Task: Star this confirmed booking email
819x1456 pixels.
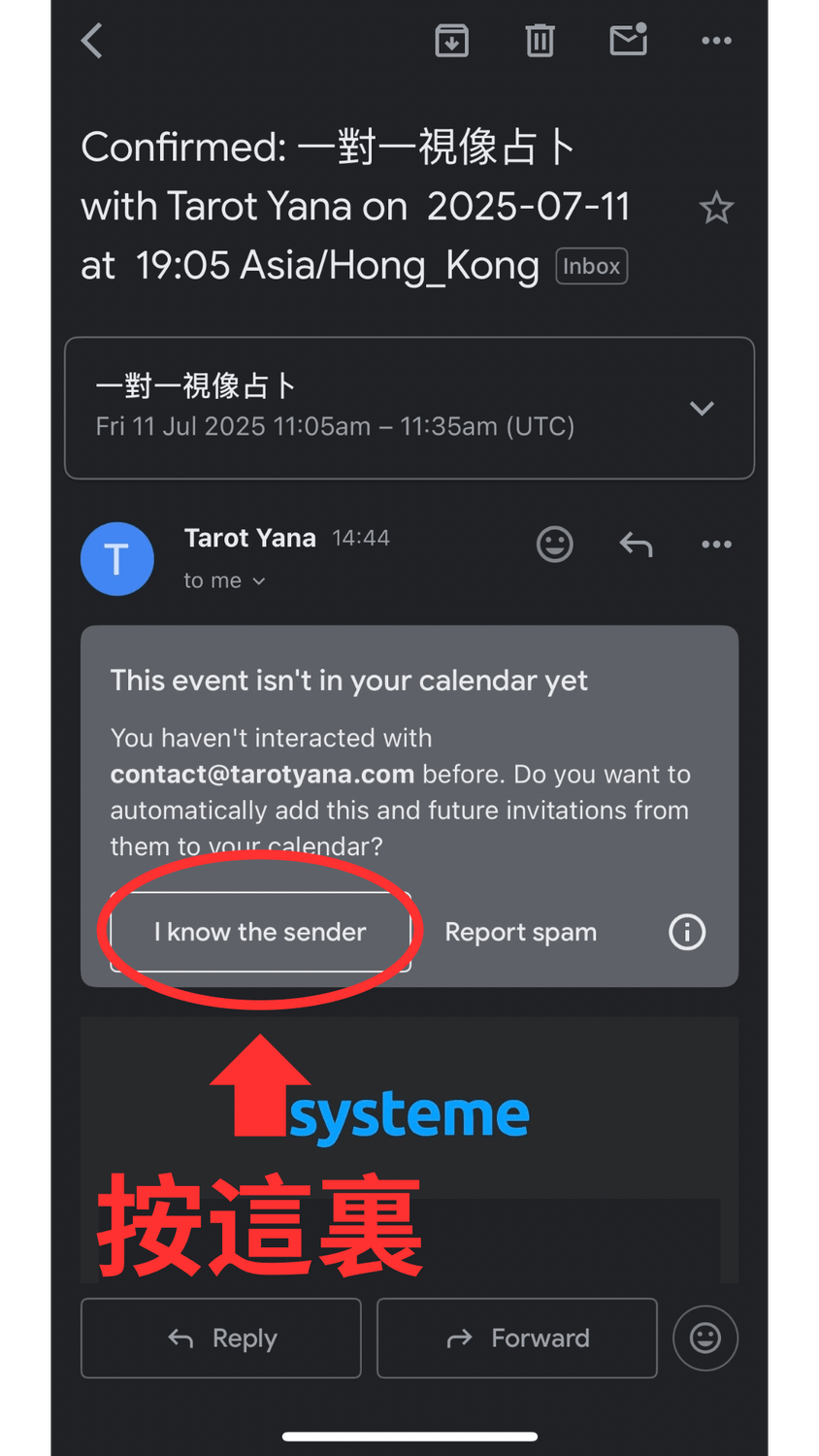Action: point(716,208)
